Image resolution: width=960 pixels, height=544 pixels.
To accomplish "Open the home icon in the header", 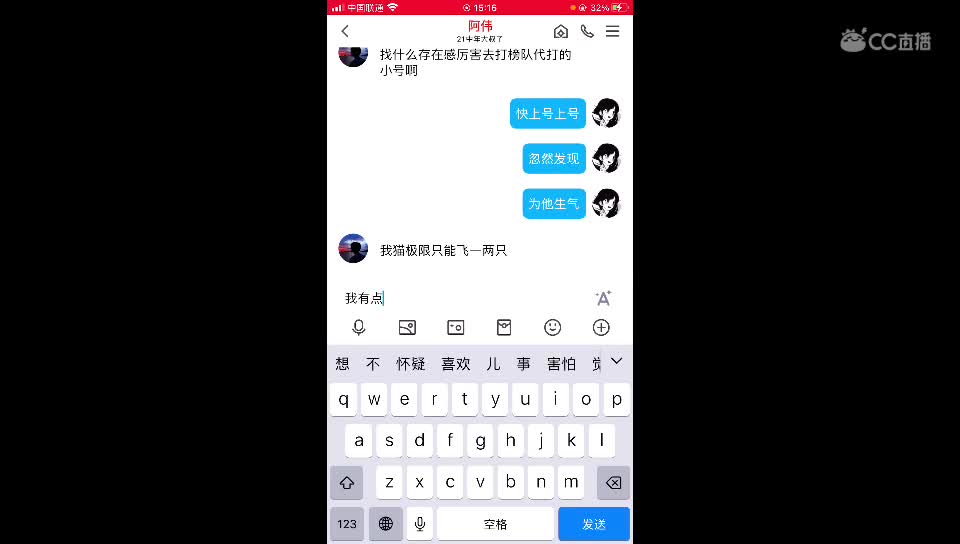I will (x=561, y=31).
